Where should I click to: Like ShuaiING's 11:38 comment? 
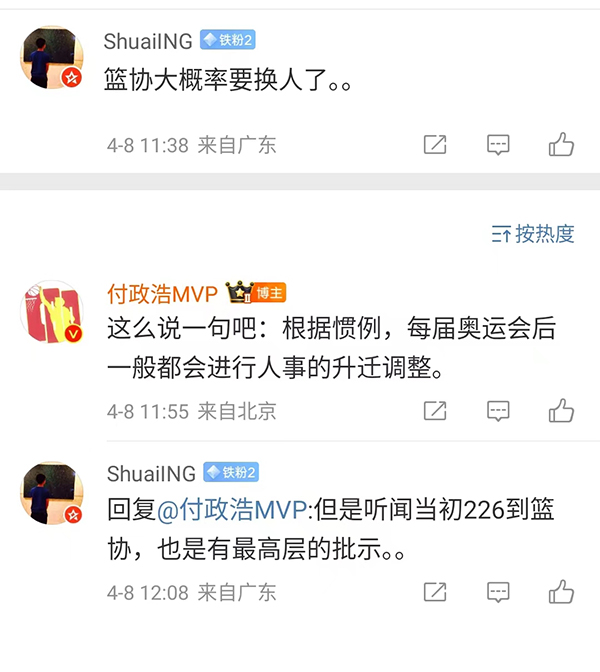561,145
